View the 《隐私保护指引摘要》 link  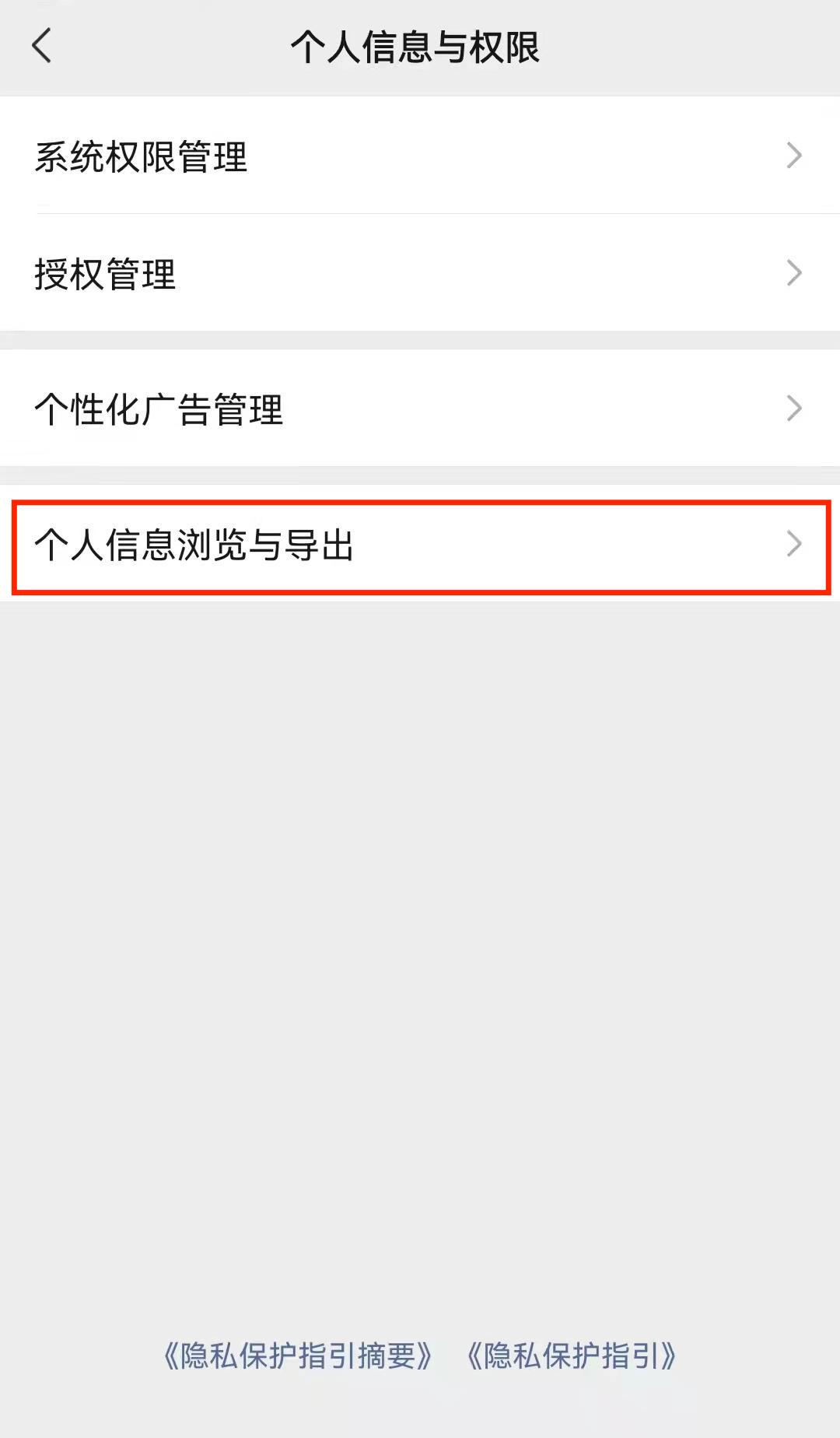point(297,1356)
